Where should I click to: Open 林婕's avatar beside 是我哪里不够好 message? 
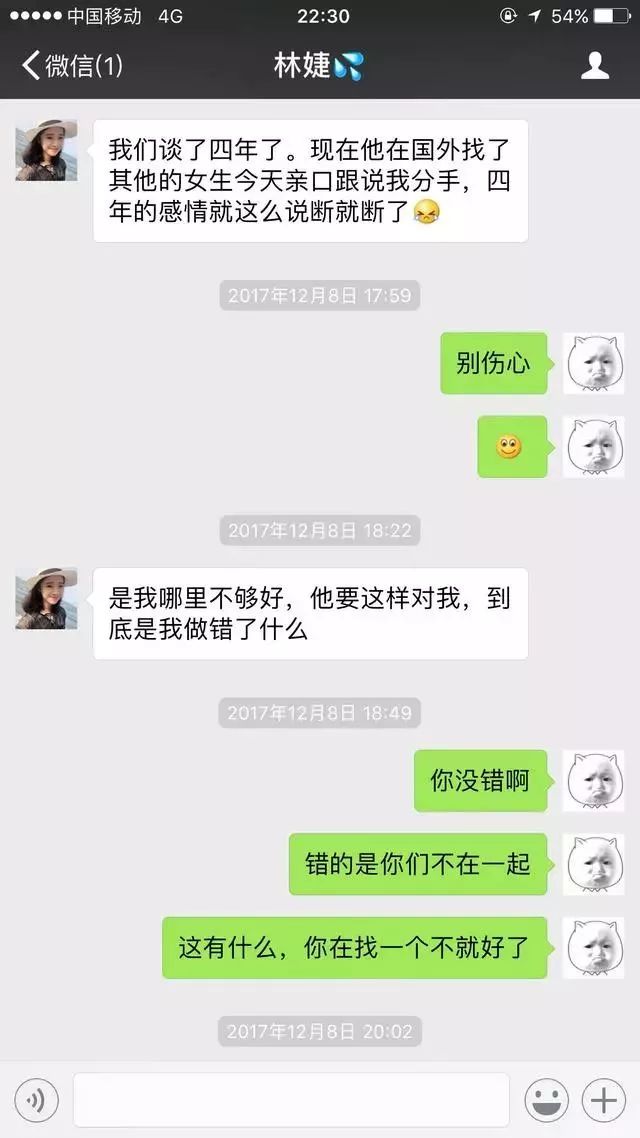click(x=46, y=599)
